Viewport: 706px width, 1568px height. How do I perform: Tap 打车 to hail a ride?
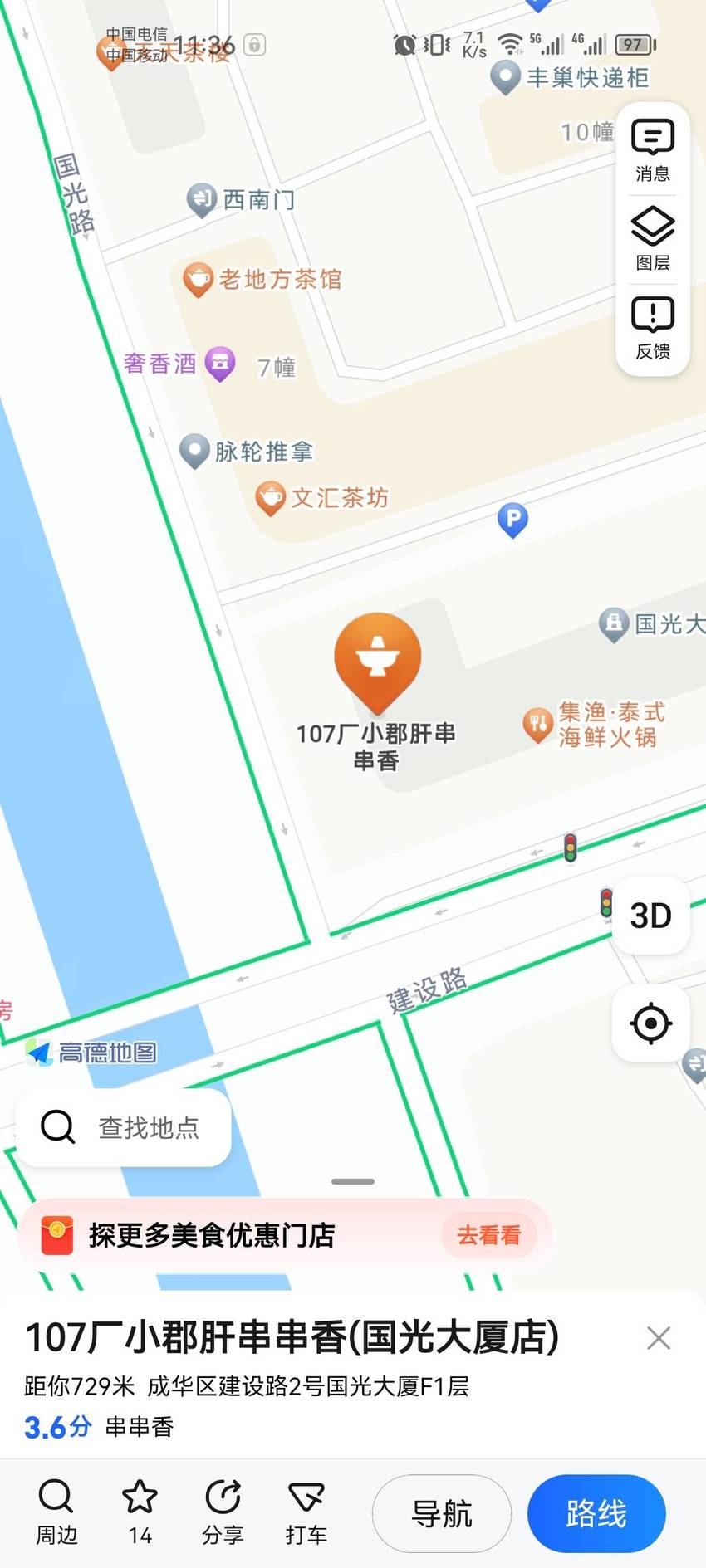306,1512
